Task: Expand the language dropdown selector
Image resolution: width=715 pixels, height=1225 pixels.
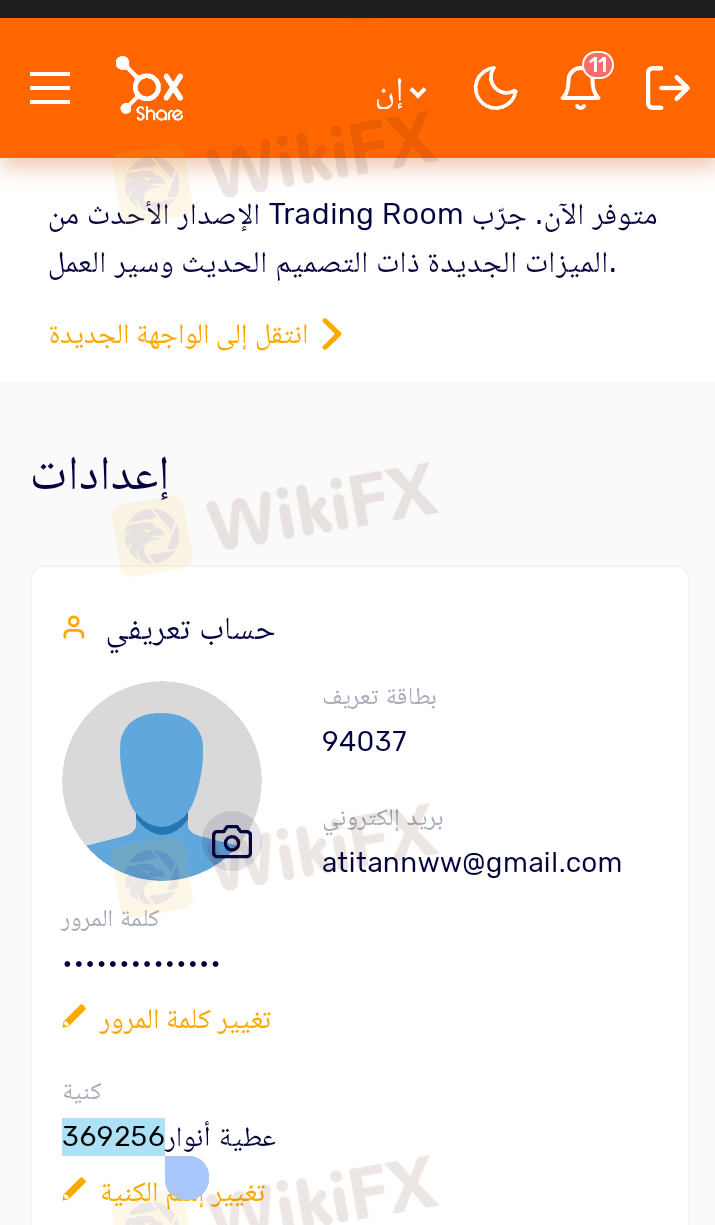Action: tap(402, 93)
